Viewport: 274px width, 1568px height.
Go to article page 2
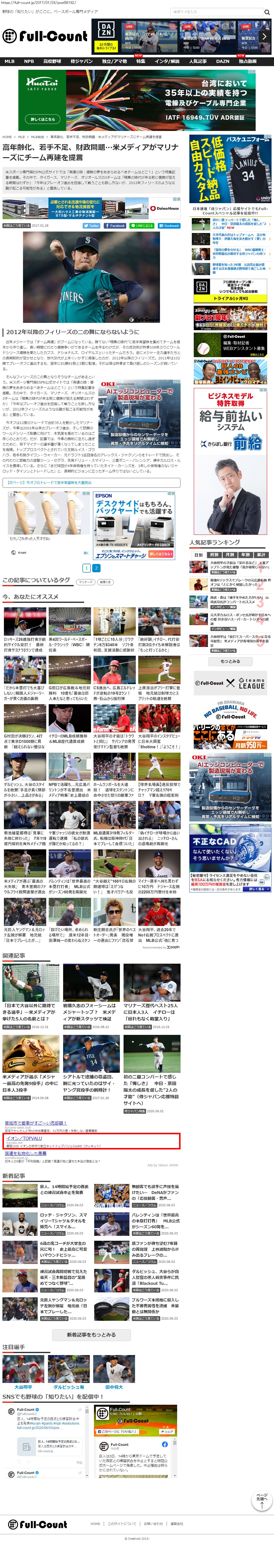coord(96,568)
